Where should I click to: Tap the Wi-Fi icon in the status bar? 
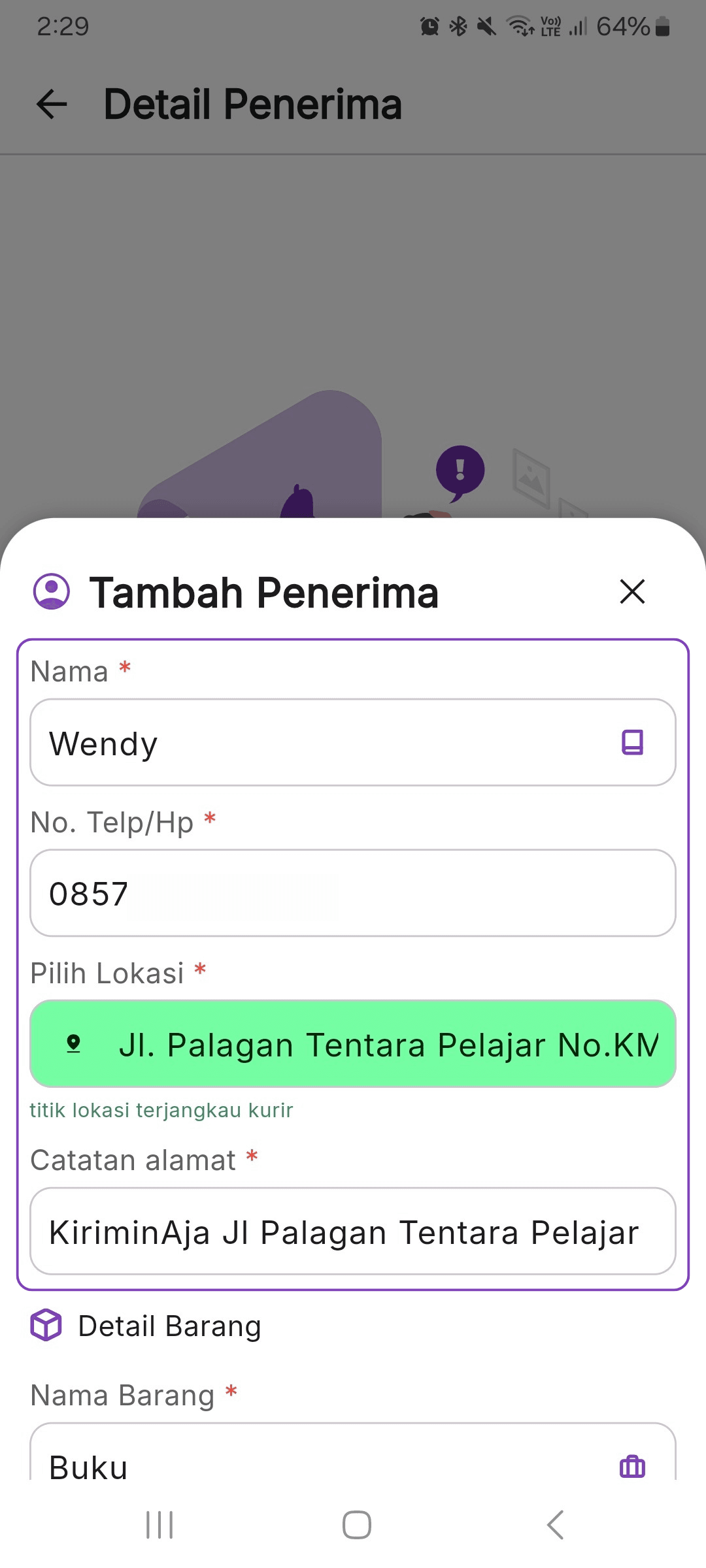point(518,27)
